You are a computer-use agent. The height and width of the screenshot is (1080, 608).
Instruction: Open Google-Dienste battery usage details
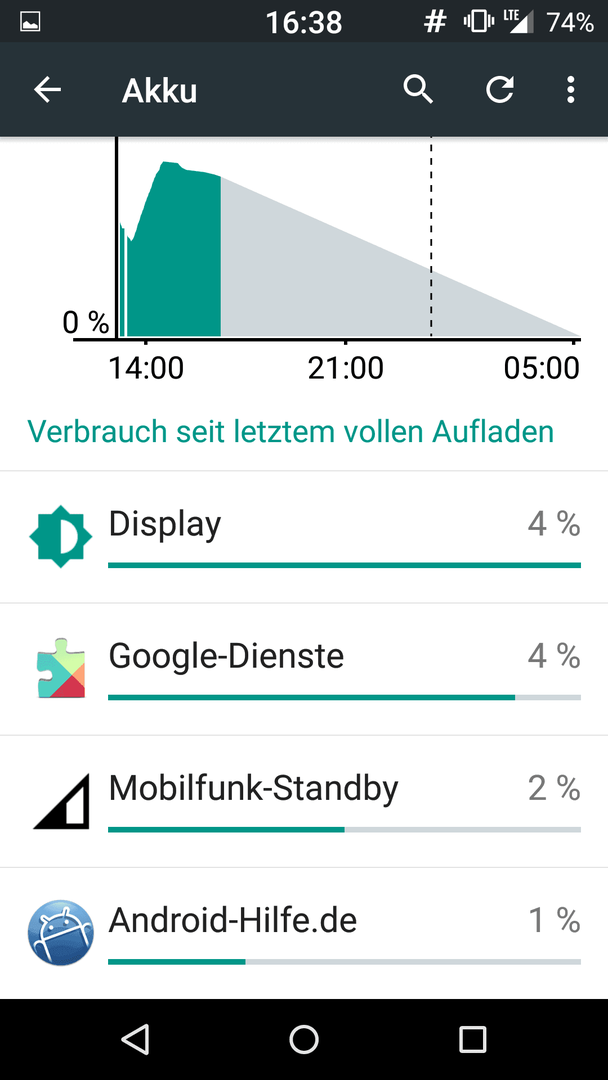[x=304, y=669]
